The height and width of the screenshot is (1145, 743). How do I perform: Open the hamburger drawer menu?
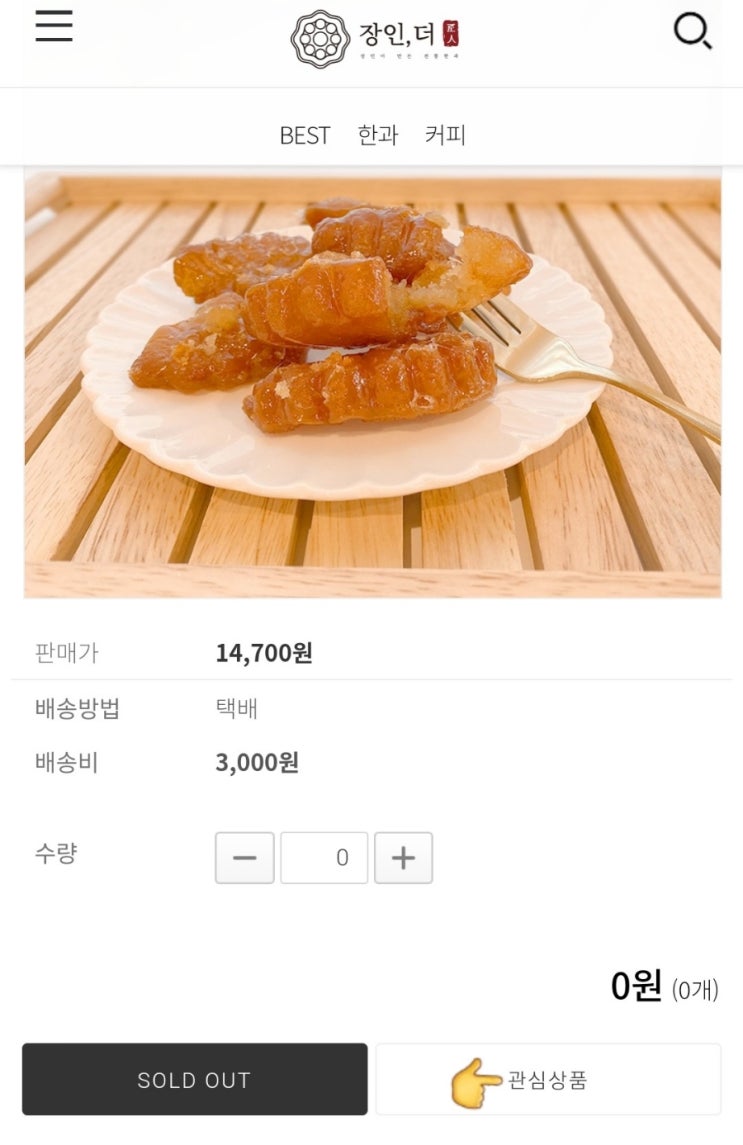point(54,26)
